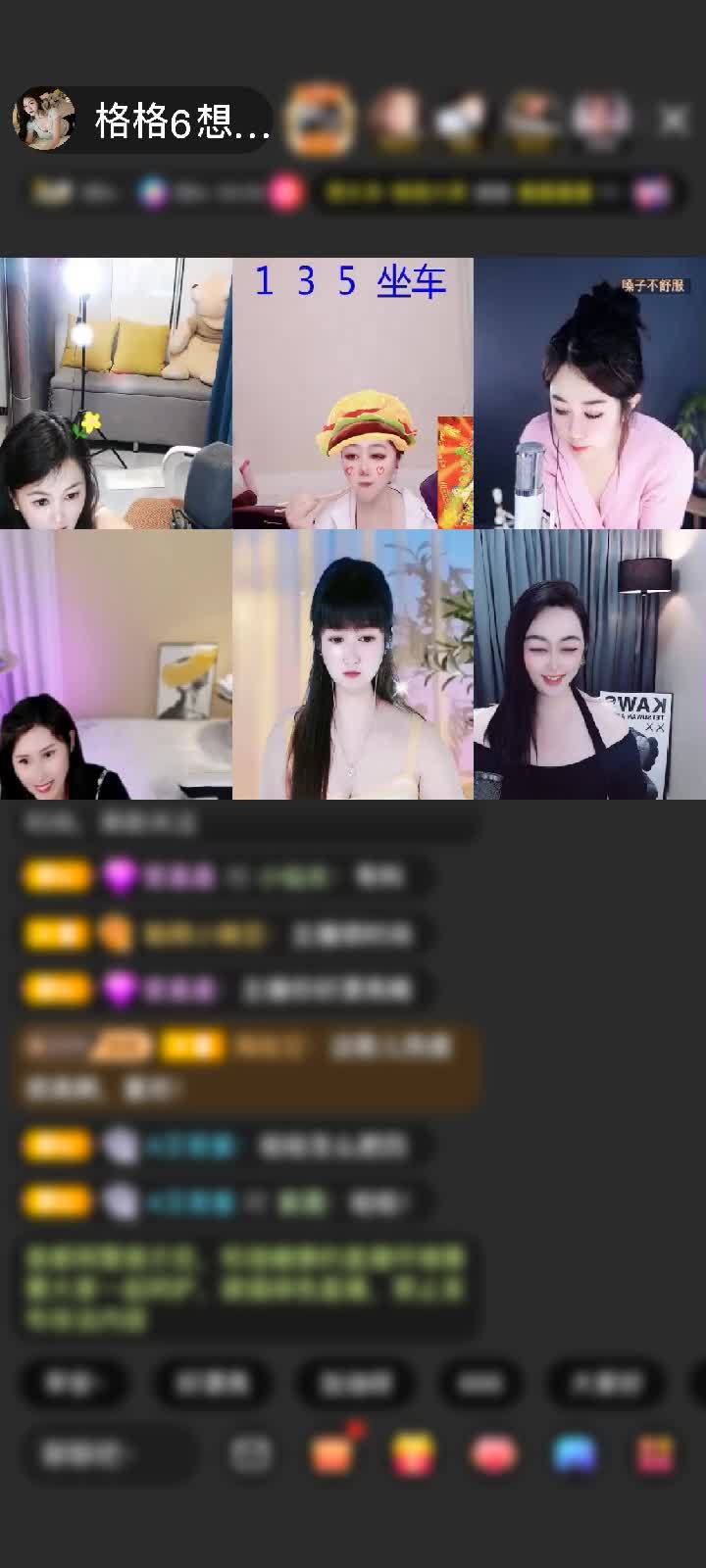Open the orange icon with red dot
The width and height of the screenshot is (706, 1568).
333,1454
